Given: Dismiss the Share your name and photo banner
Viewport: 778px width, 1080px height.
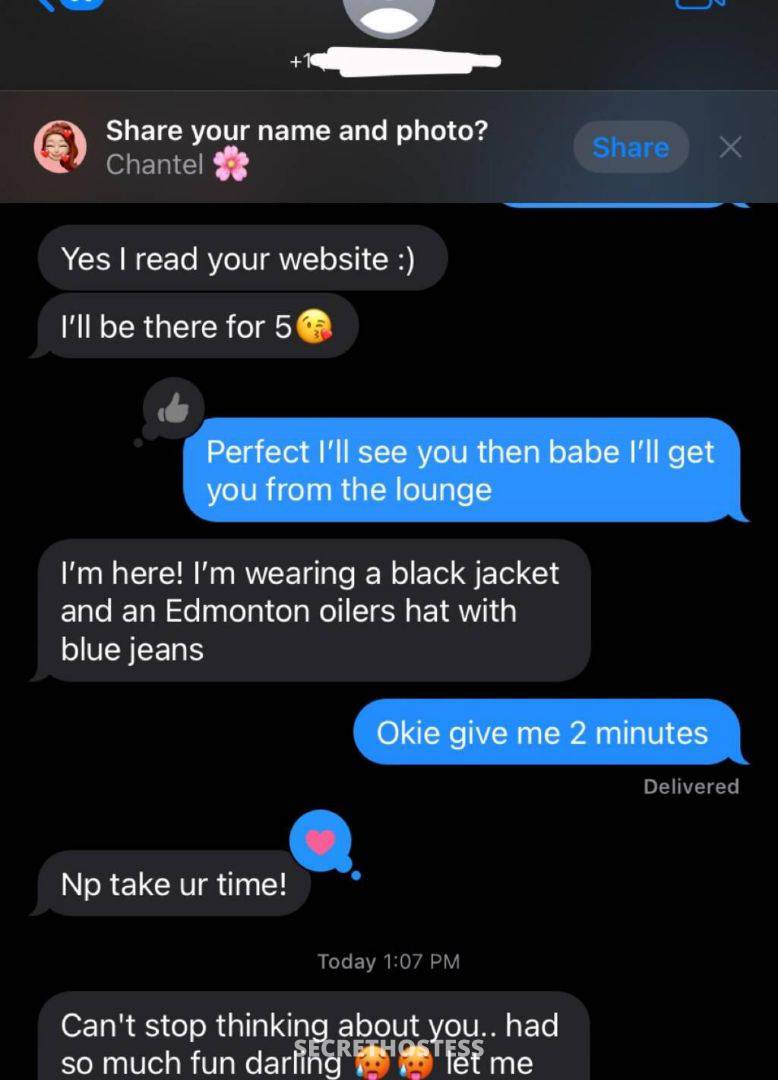Looking at the screenshot, I should tap(731, 147).
